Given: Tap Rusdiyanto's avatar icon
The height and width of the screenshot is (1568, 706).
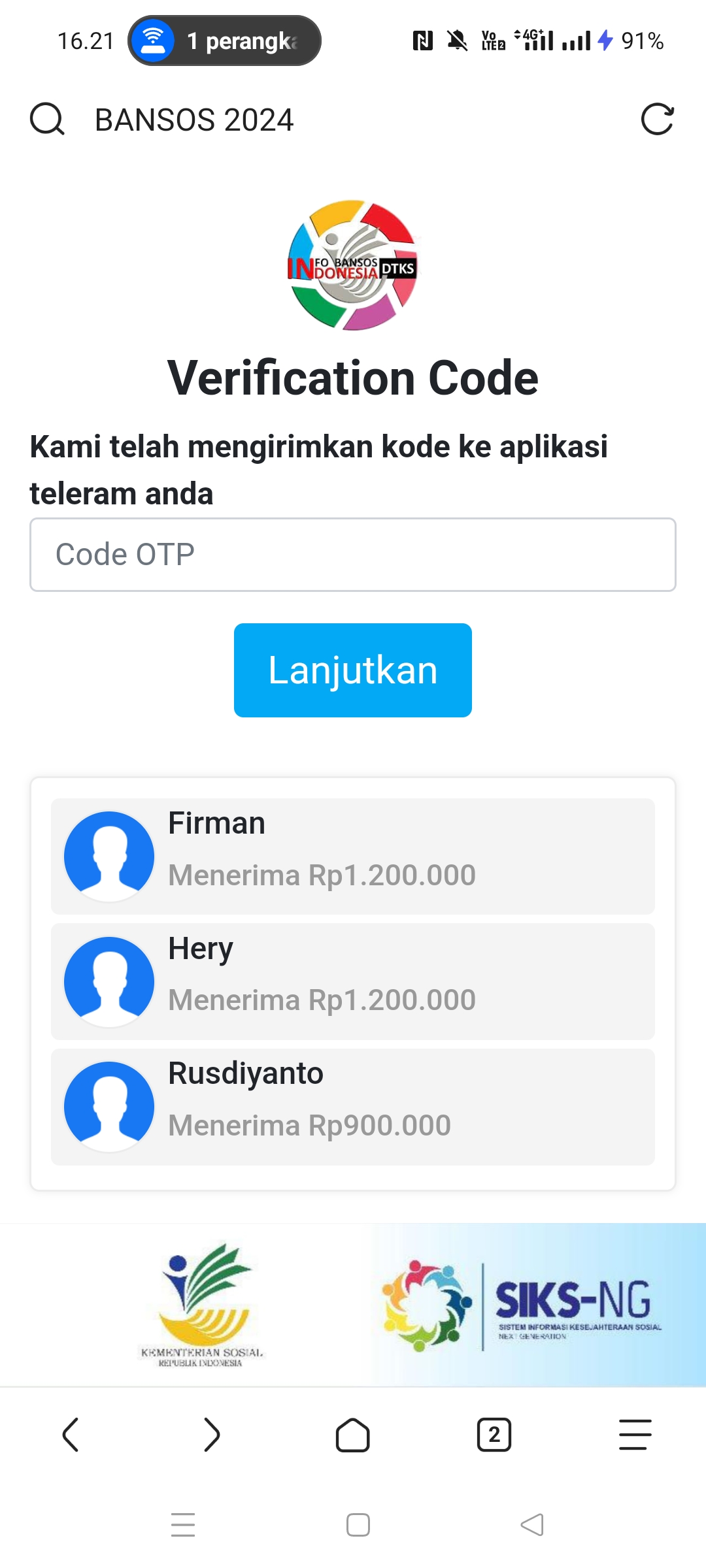Looking at the screenshot, I should click(109, 1105).
